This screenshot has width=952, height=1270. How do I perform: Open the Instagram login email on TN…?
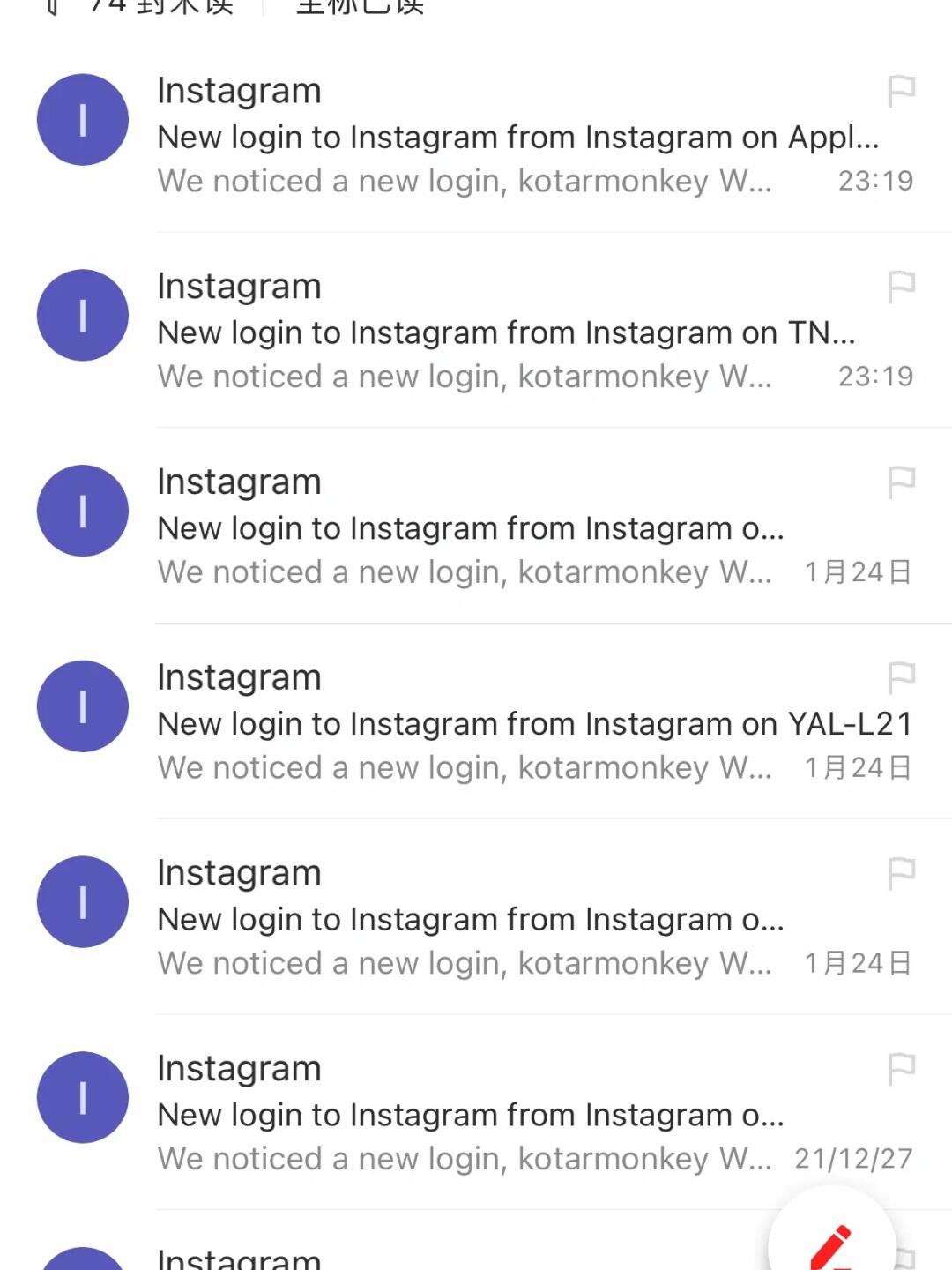[x=507, y=333]
